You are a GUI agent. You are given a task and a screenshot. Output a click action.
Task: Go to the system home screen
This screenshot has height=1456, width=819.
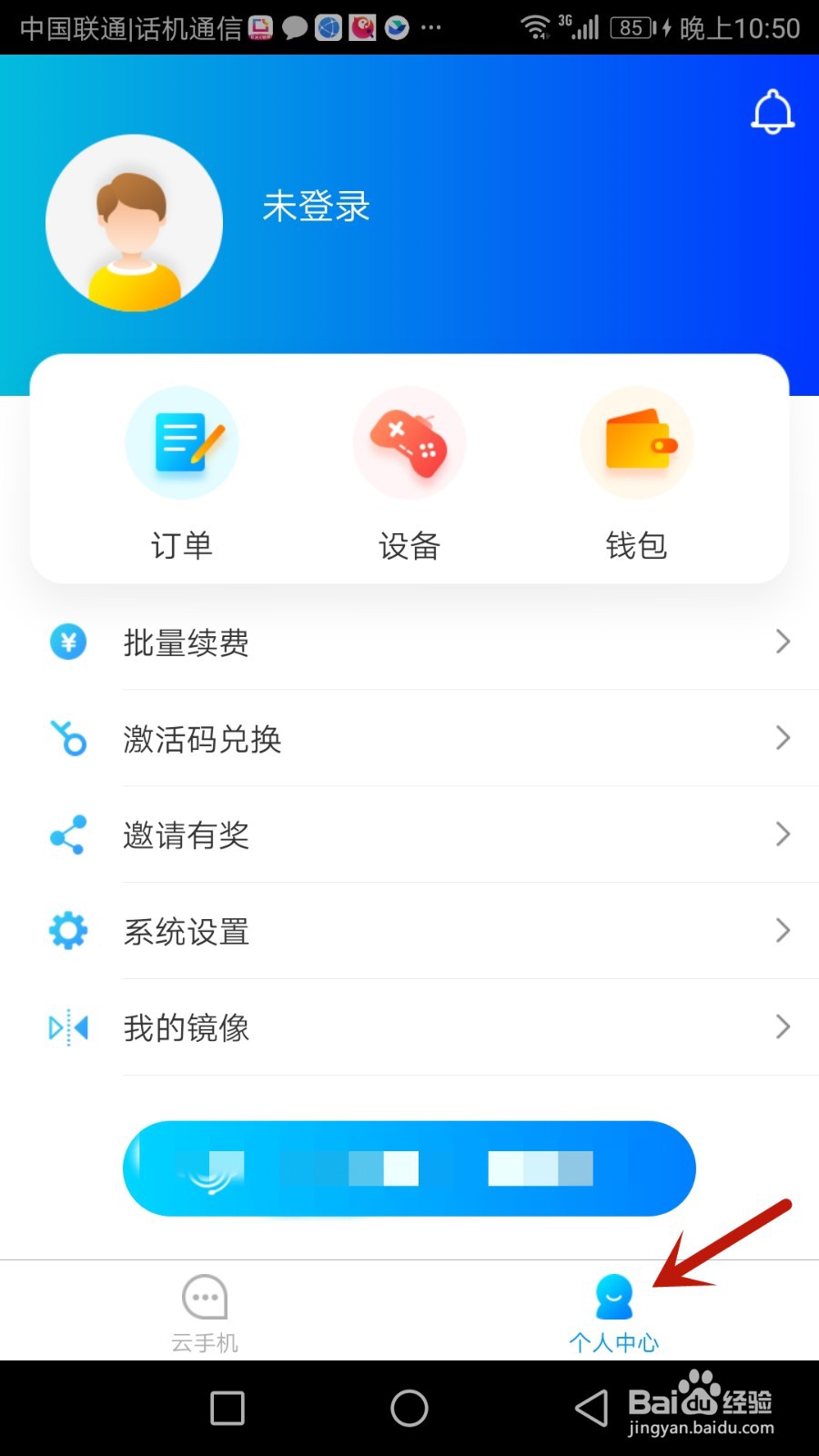[409, 1408]
